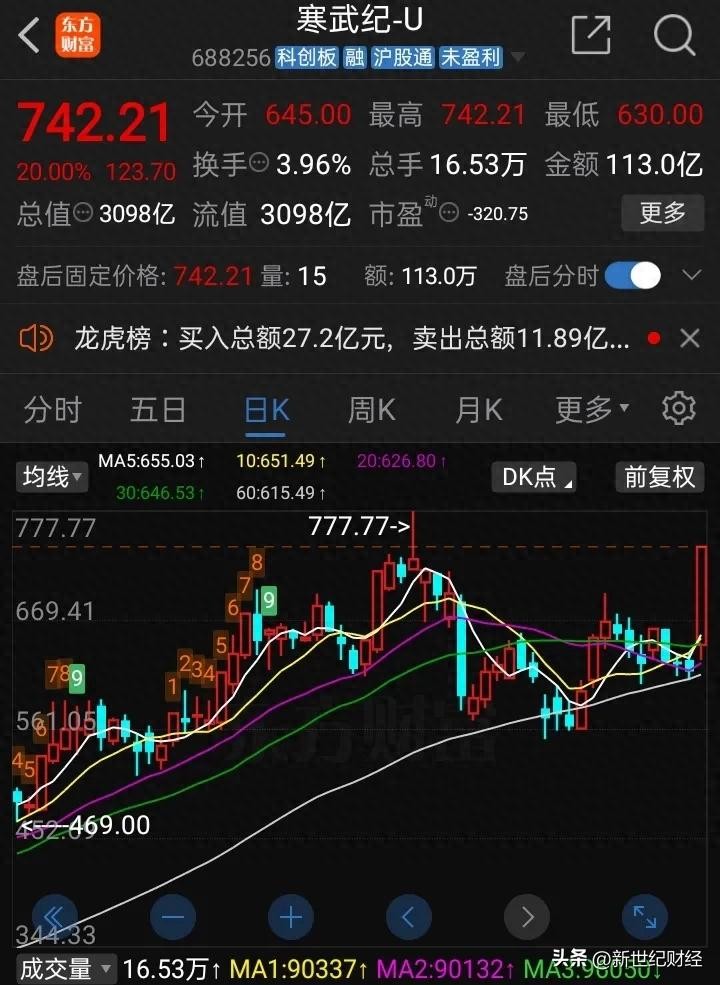Image resolution: width=720 pixels, height=985 pixels.
Task: Open chart settings gear
Action: [679, 409]
